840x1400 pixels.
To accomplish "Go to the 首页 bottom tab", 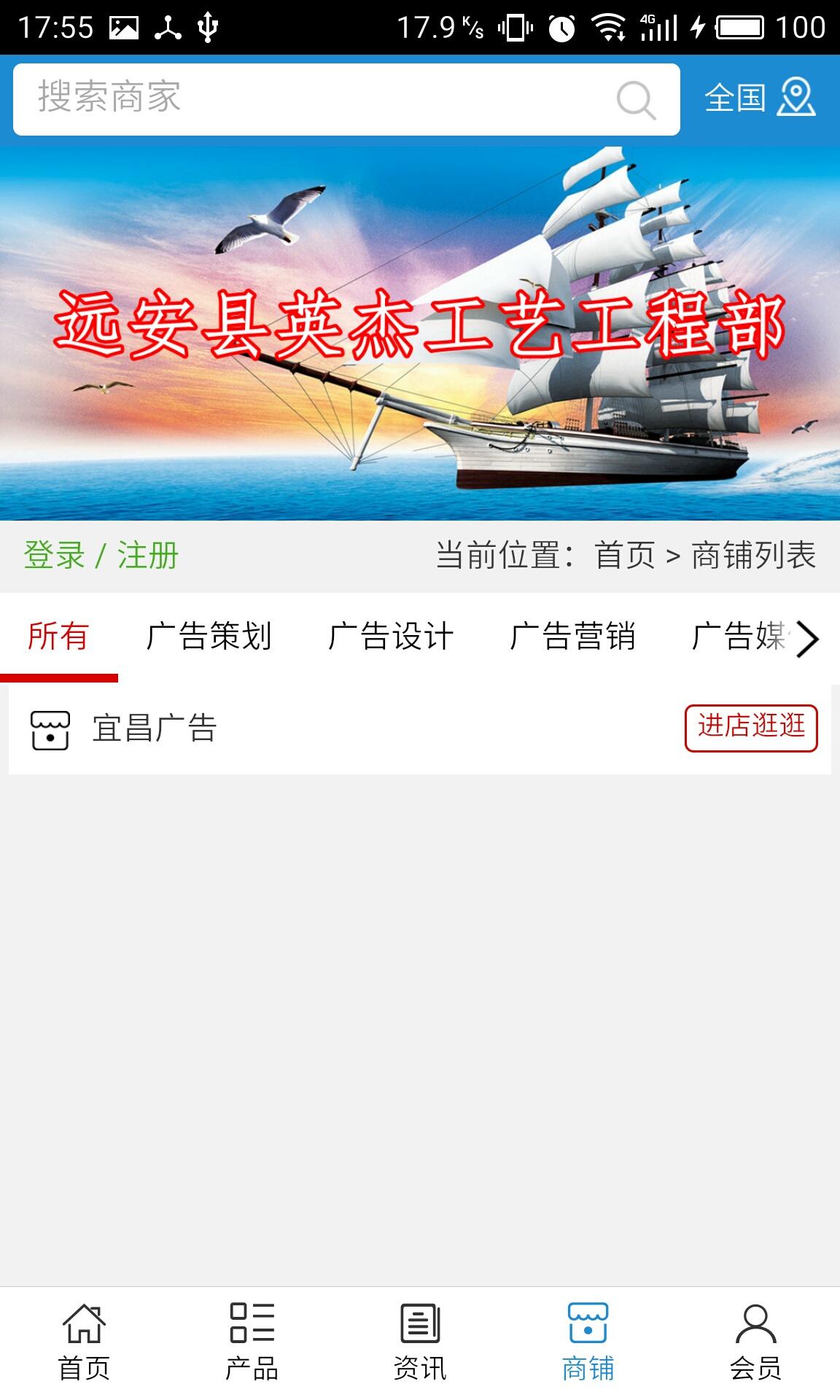I will click(84, 1343).
